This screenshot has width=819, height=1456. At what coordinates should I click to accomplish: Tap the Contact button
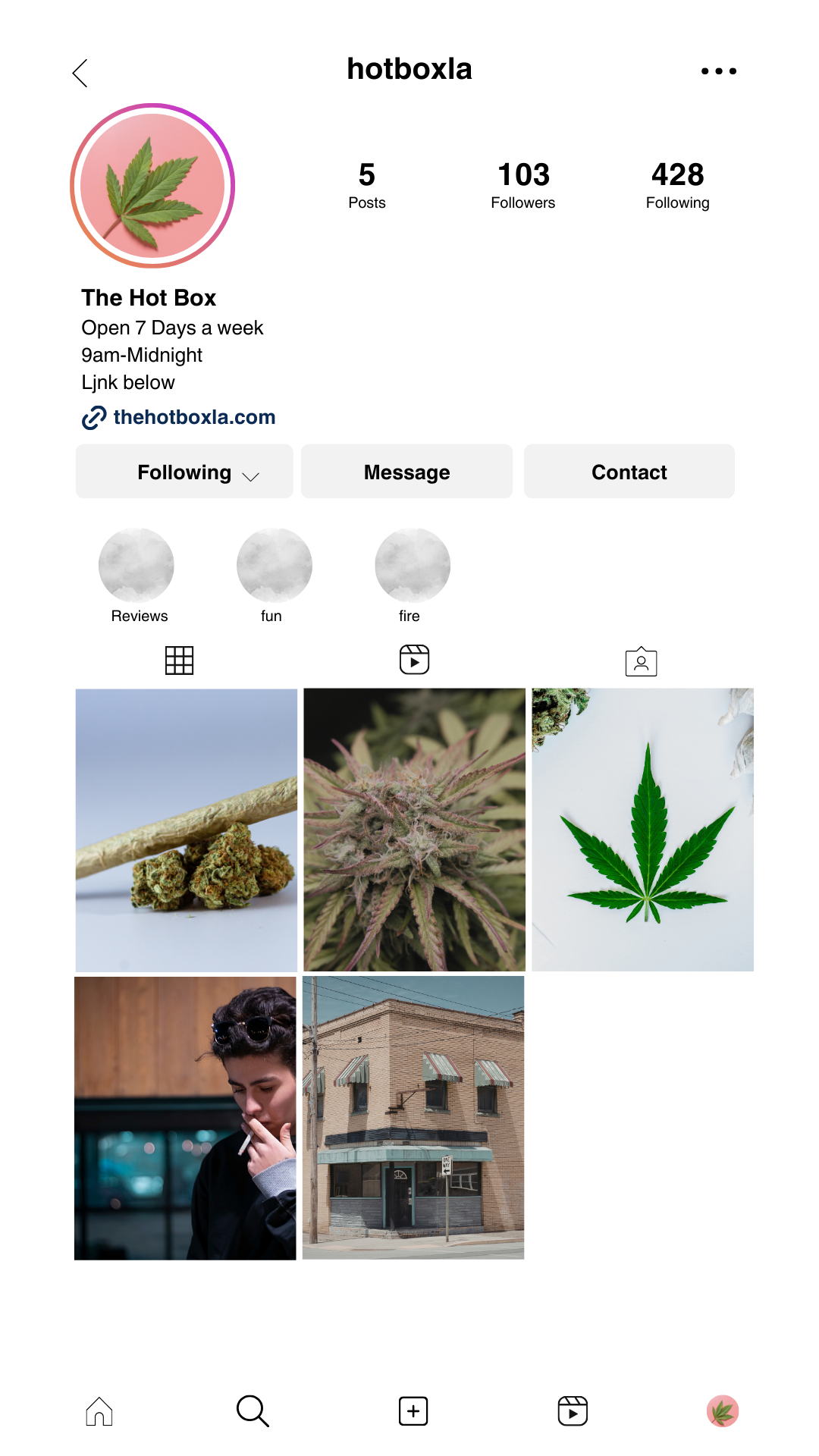629,472
